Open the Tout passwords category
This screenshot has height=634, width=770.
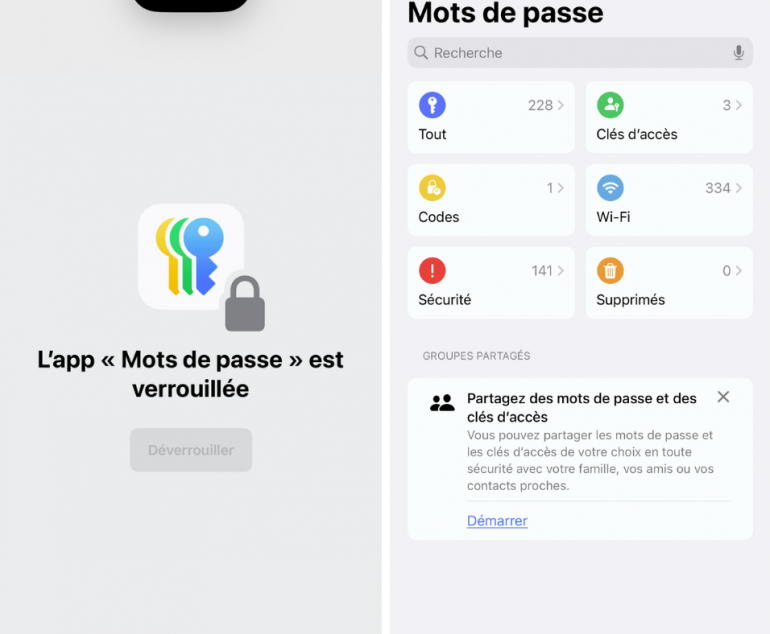pyautogui.click(x=491, y=117)
